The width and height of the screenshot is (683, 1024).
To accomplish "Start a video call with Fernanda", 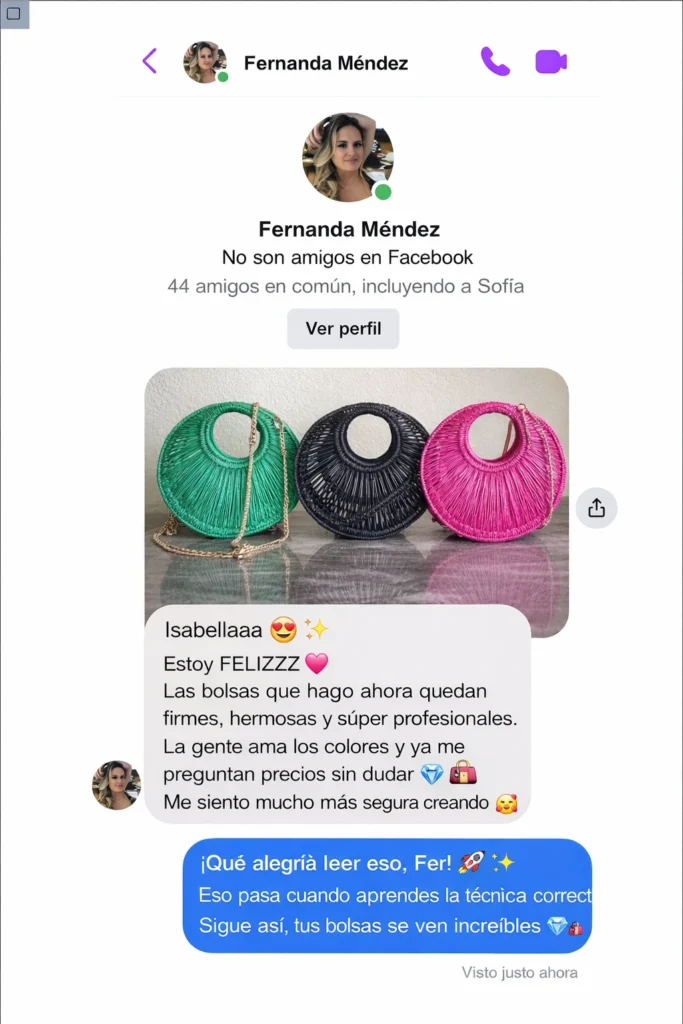I will [x=551, y=62].
